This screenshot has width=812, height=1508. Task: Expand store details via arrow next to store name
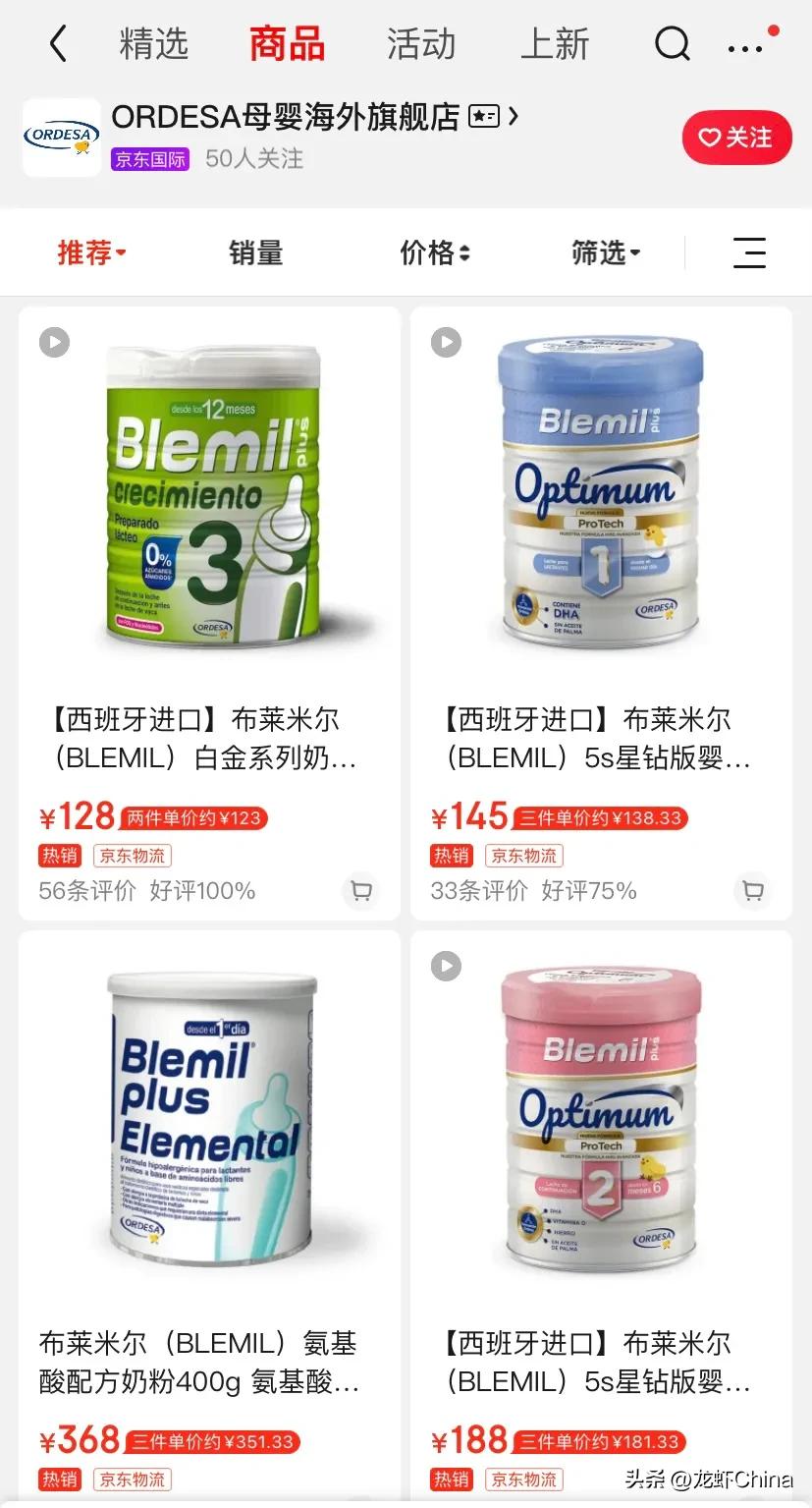coord(513,116)
